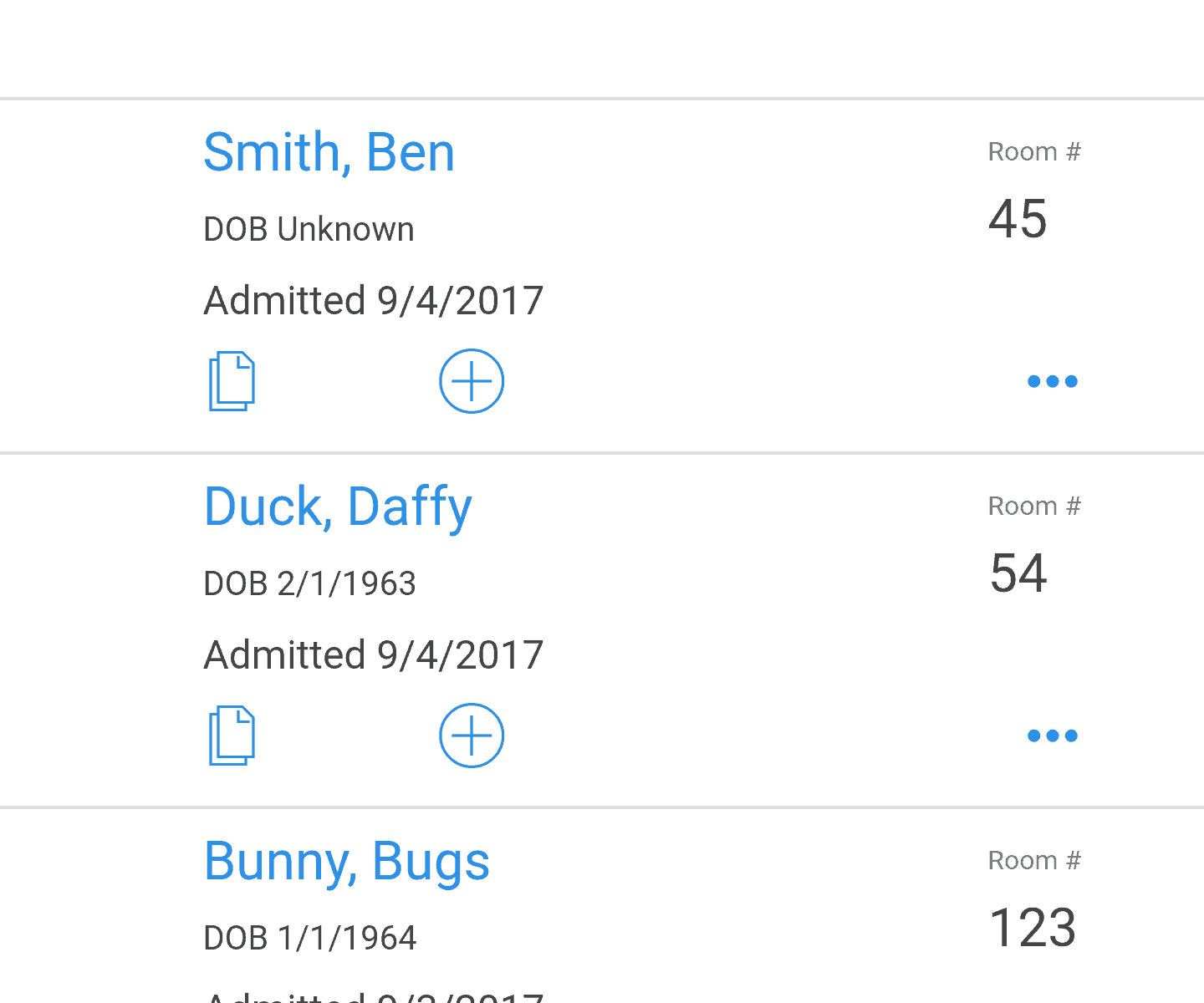Open patient record for Duck, Daffy
1204x1003 pixels.
338,507
